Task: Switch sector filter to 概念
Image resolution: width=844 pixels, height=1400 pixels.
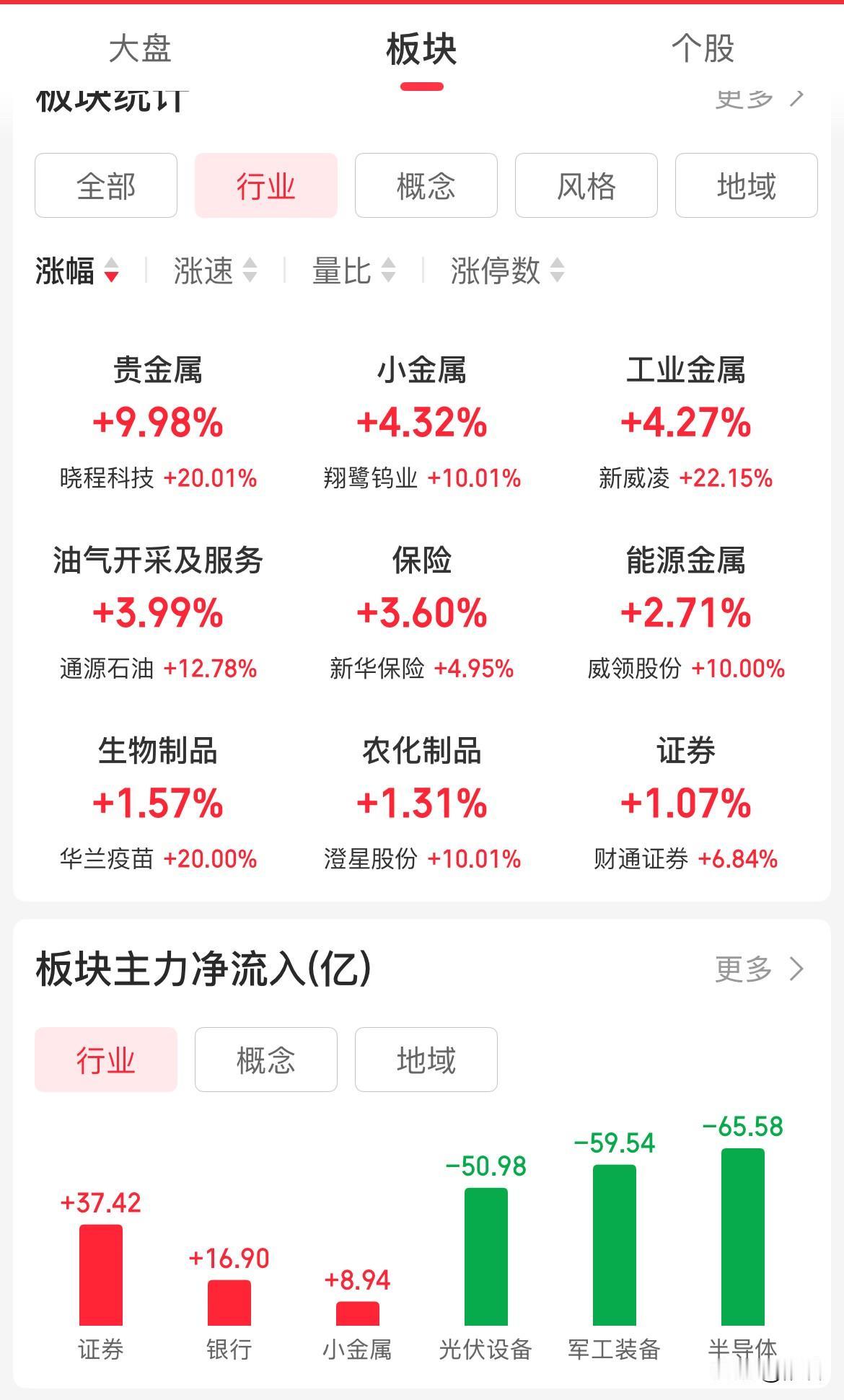Action: [425, 186]
